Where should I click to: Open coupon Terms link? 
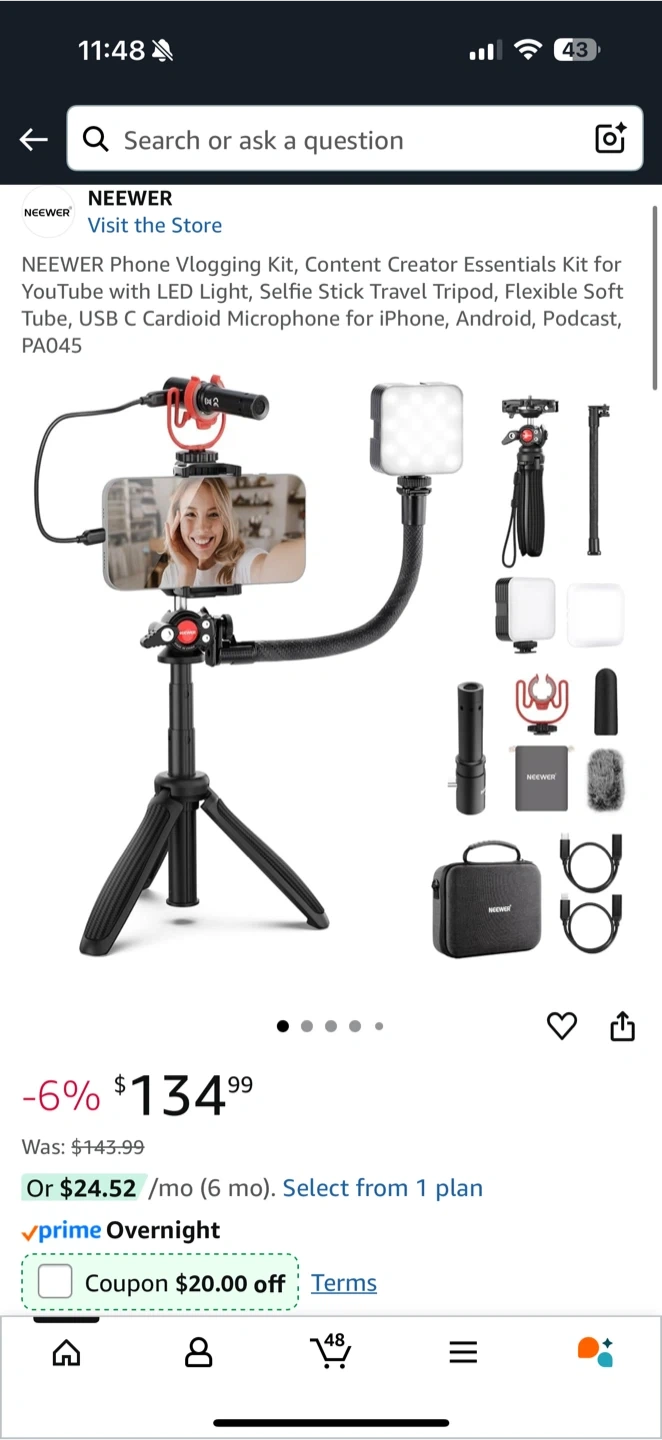click(344, 1283)
